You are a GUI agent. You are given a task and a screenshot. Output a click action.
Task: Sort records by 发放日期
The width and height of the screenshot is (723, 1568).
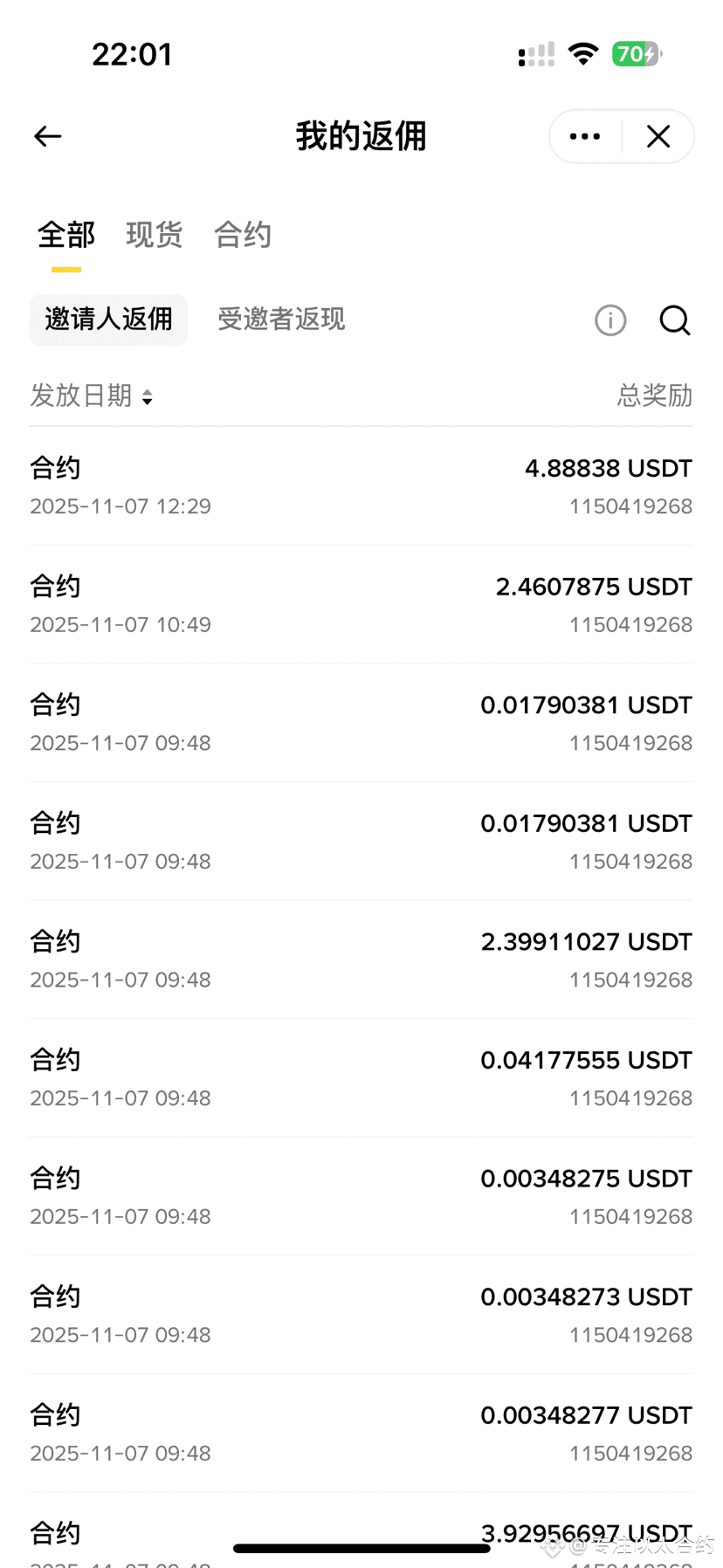(x=92, y=396)
